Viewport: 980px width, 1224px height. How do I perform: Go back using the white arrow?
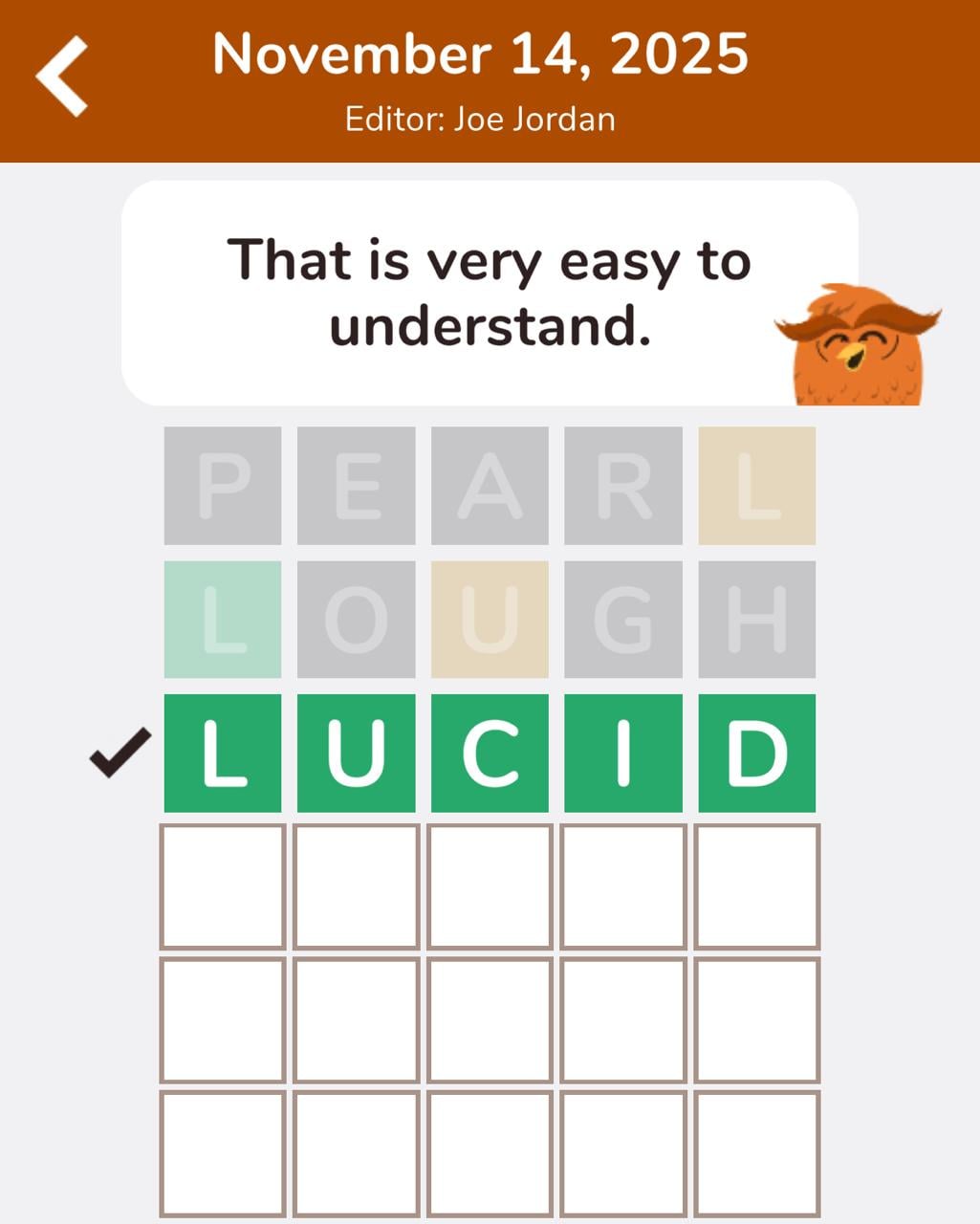(63, 76)
